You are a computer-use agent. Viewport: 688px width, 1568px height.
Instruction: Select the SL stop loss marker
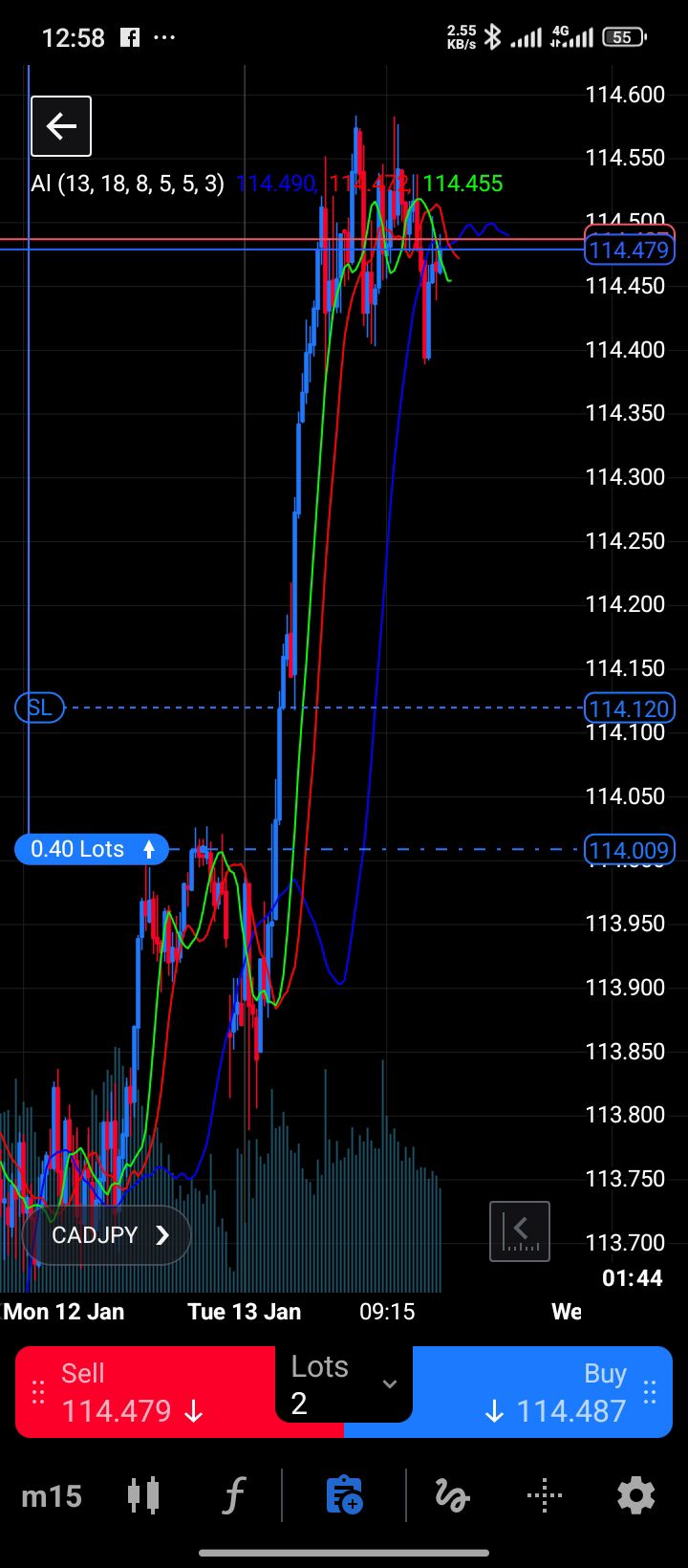point(39,708)
